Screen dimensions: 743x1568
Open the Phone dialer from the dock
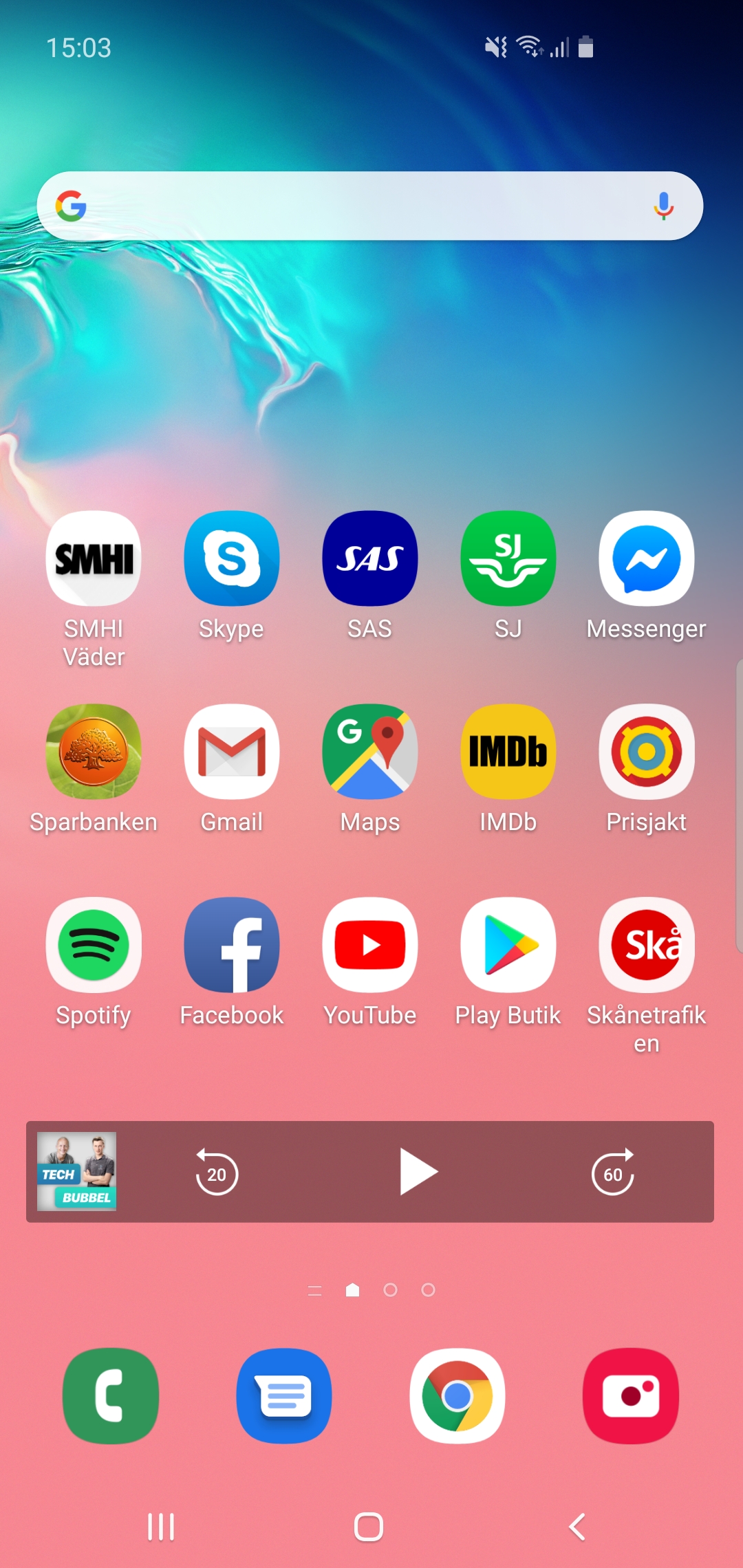(x=111, y=1396)
